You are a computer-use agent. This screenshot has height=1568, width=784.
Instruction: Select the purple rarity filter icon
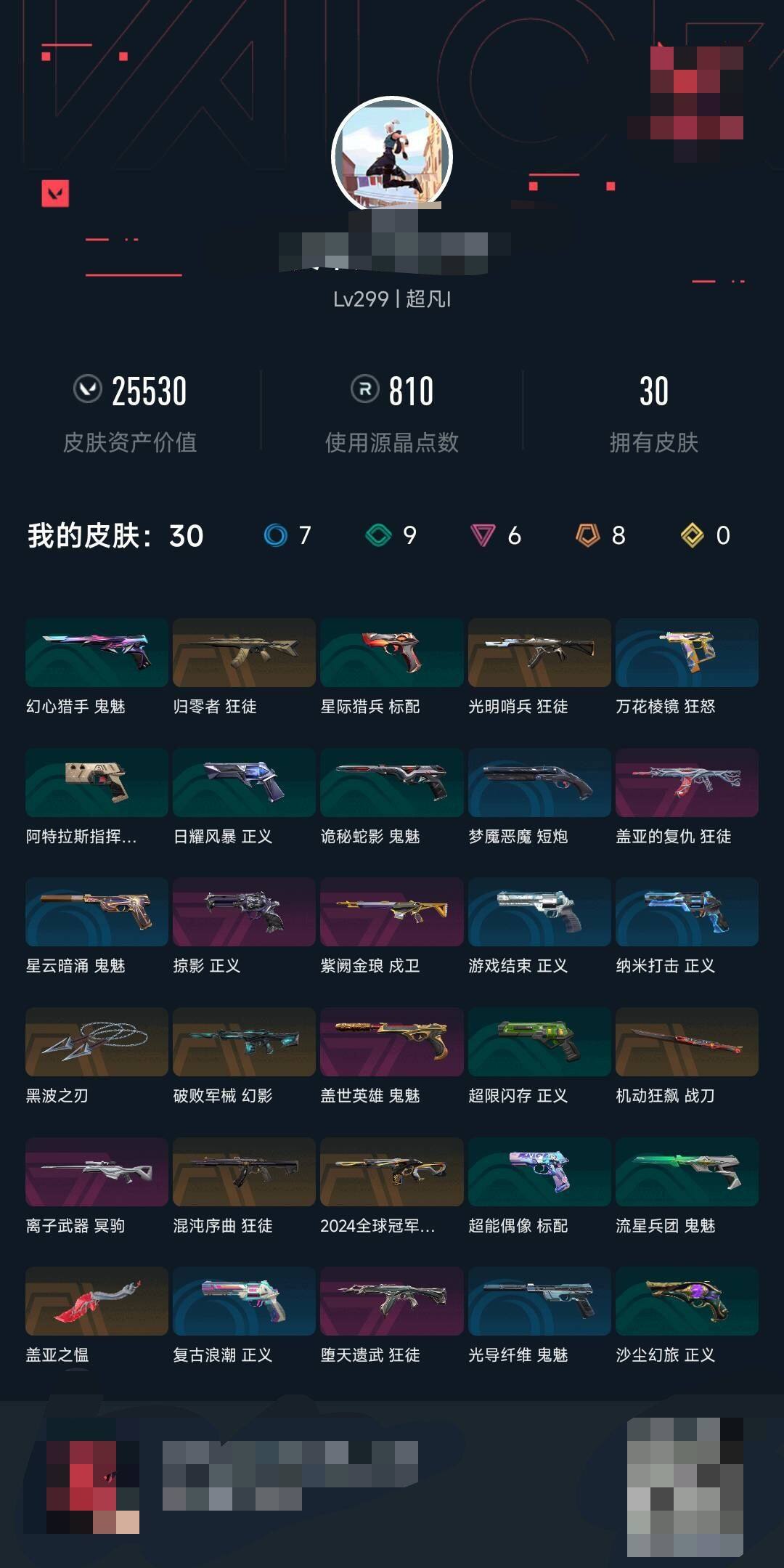[x=481, y=536]
